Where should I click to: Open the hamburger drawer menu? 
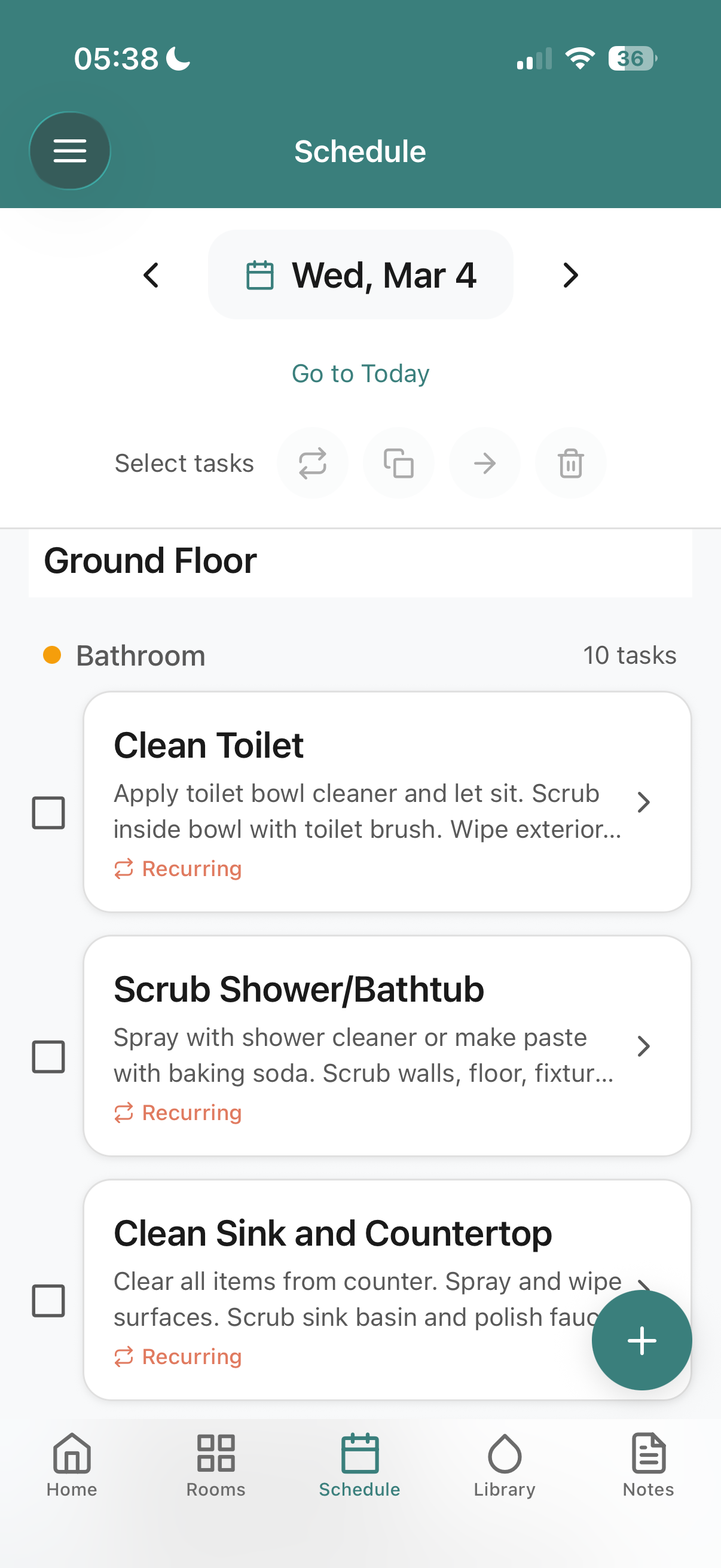click(70, 150)
